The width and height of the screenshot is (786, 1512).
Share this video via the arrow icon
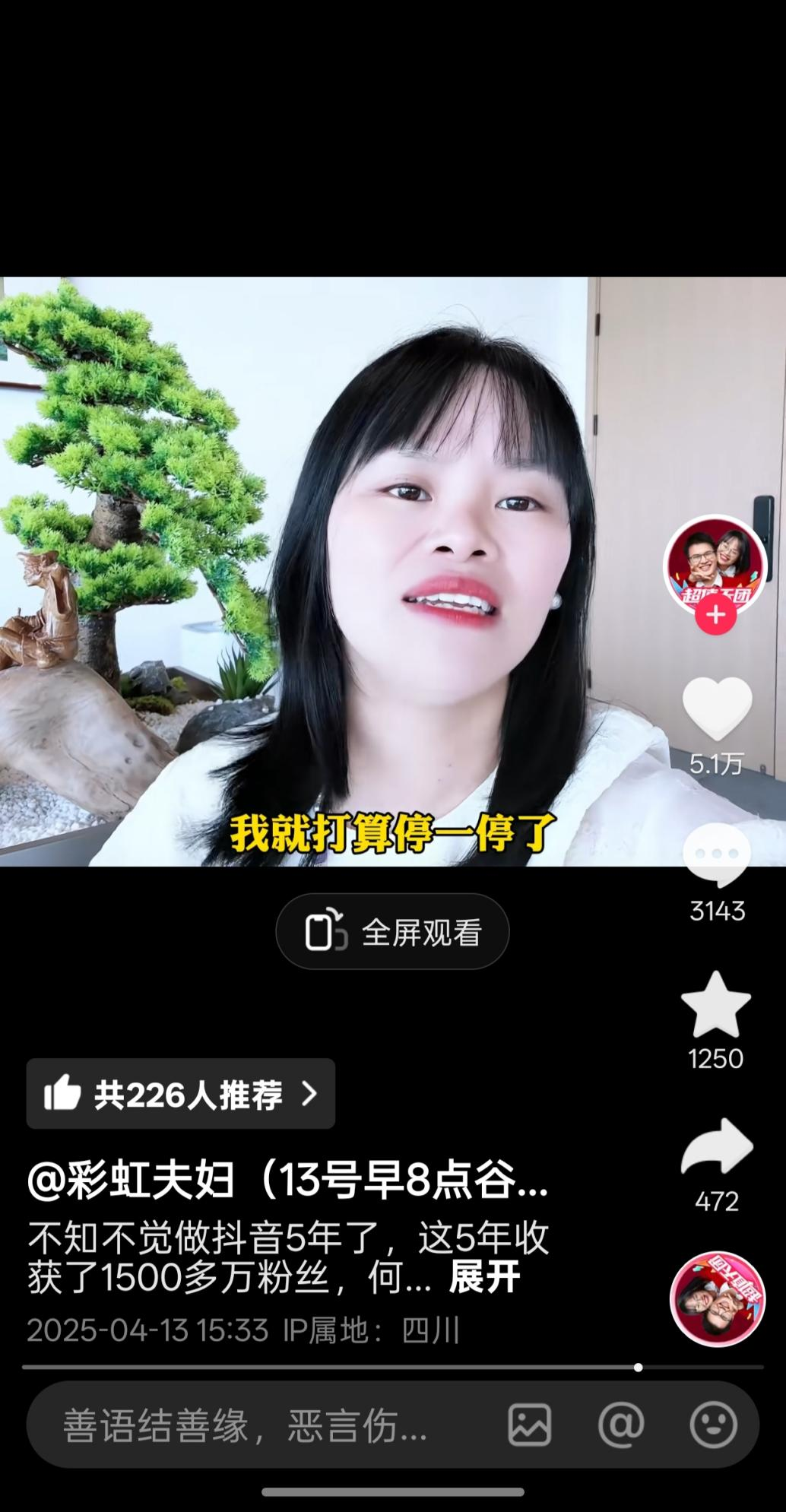tap(717, 1147)
